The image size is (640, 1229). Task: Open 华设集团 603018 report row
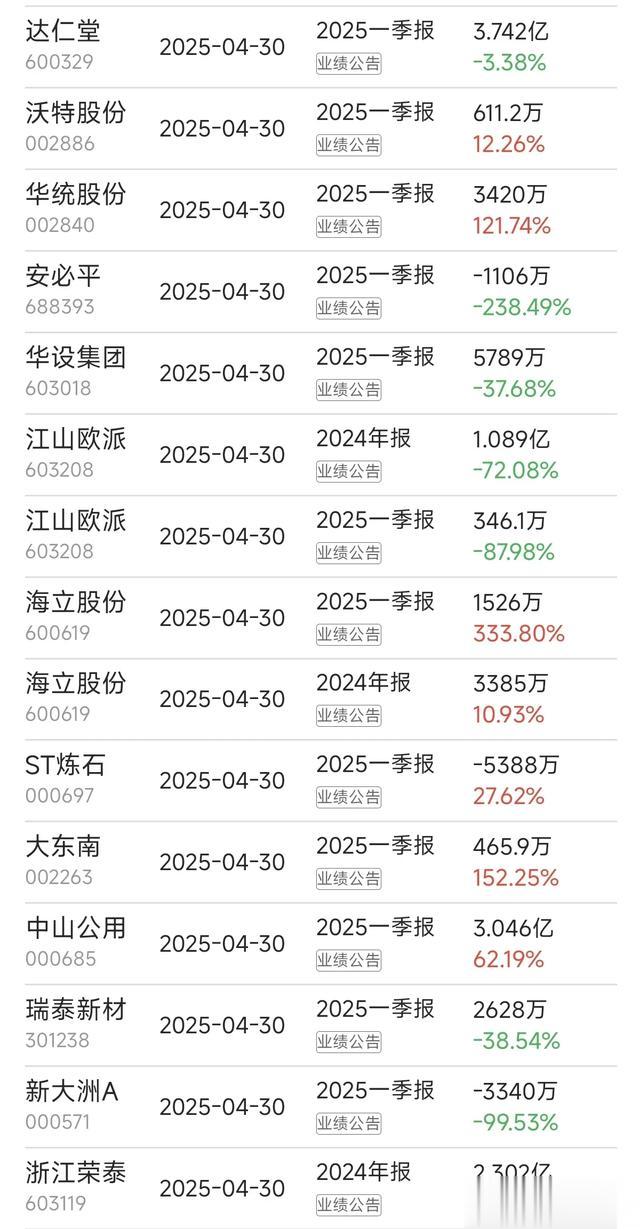(320, 373)
